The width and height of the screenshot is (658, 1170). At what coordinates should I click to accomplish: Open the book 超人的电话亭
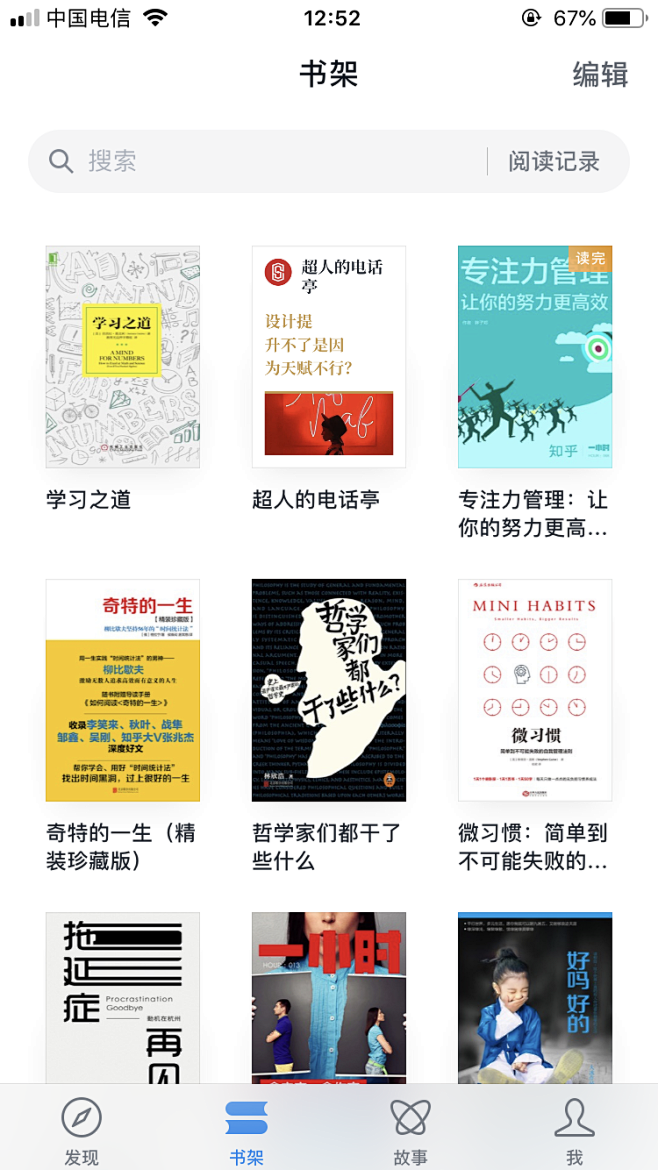[329, 357]
